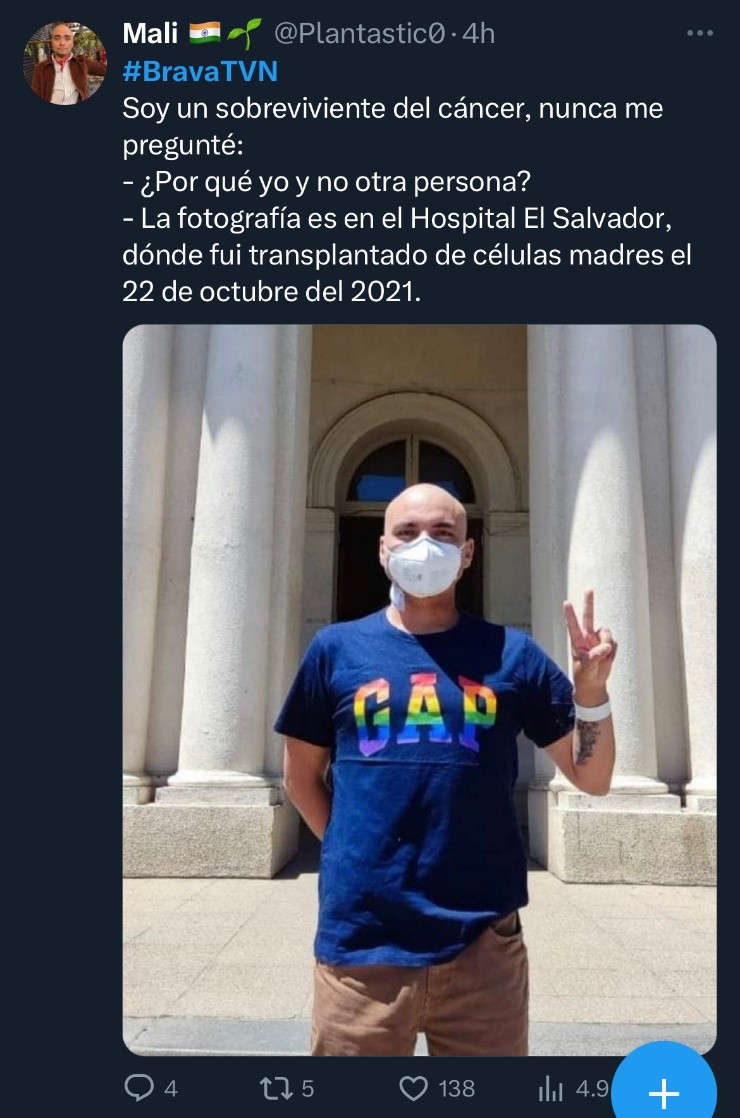Open the attached hospital photo
Screen dimensions: 740x1118
point(419,690)
